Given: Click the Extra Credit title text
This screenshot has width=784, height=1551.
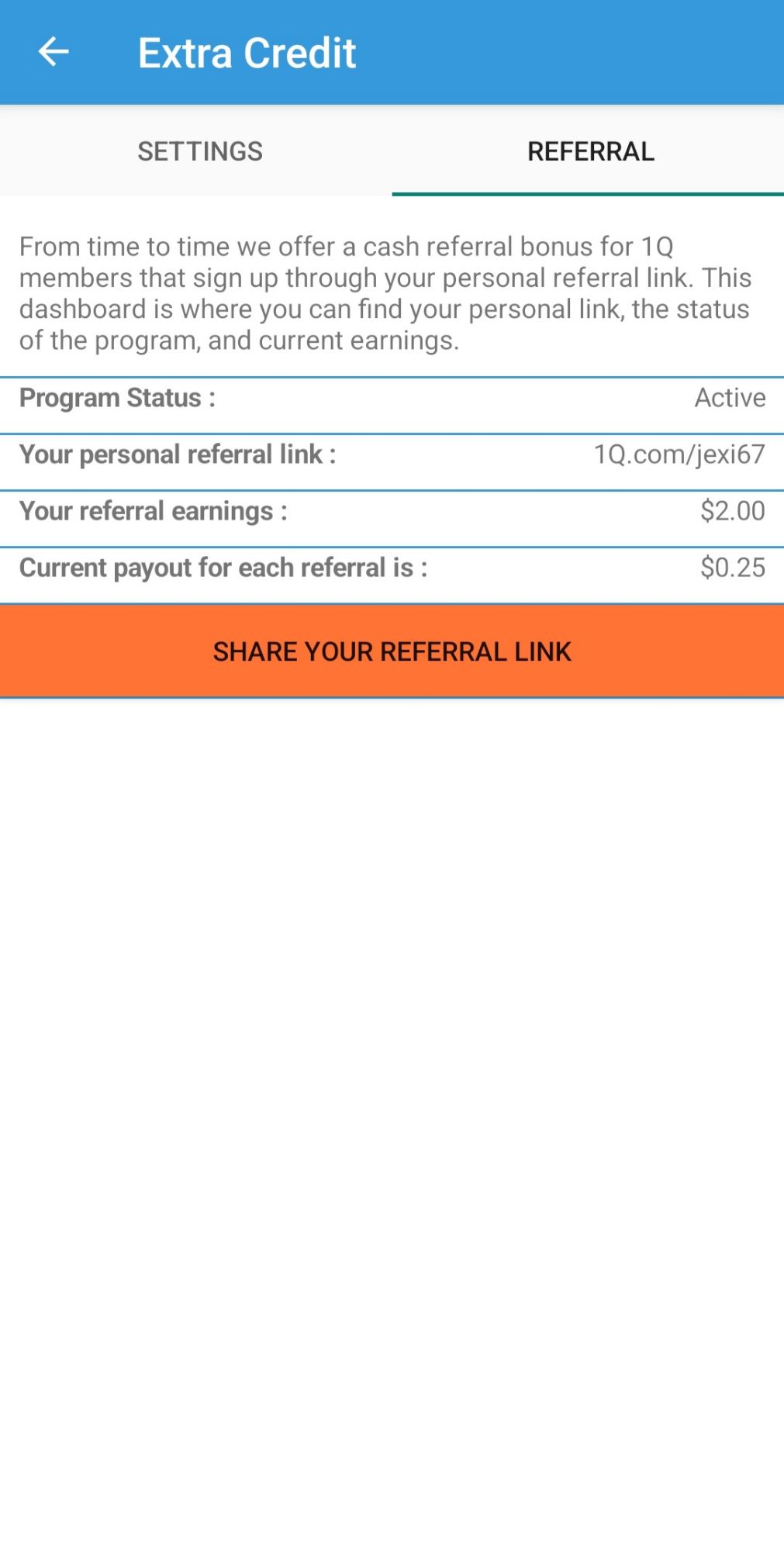Looking at the screenshot, I should coord(247,51).
